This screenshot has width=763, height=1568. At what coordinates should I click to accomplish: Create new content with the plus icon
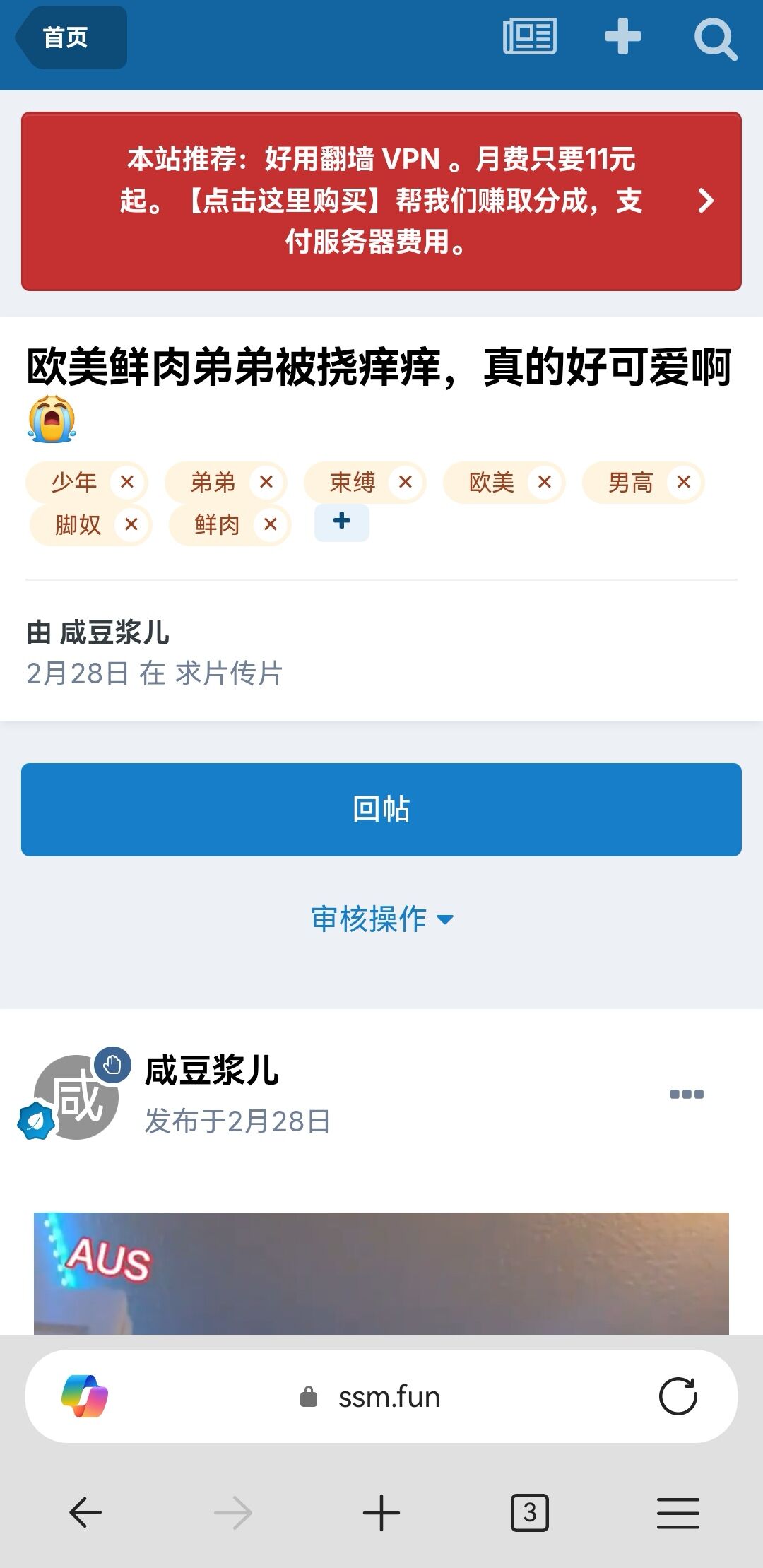coord(622,37)
